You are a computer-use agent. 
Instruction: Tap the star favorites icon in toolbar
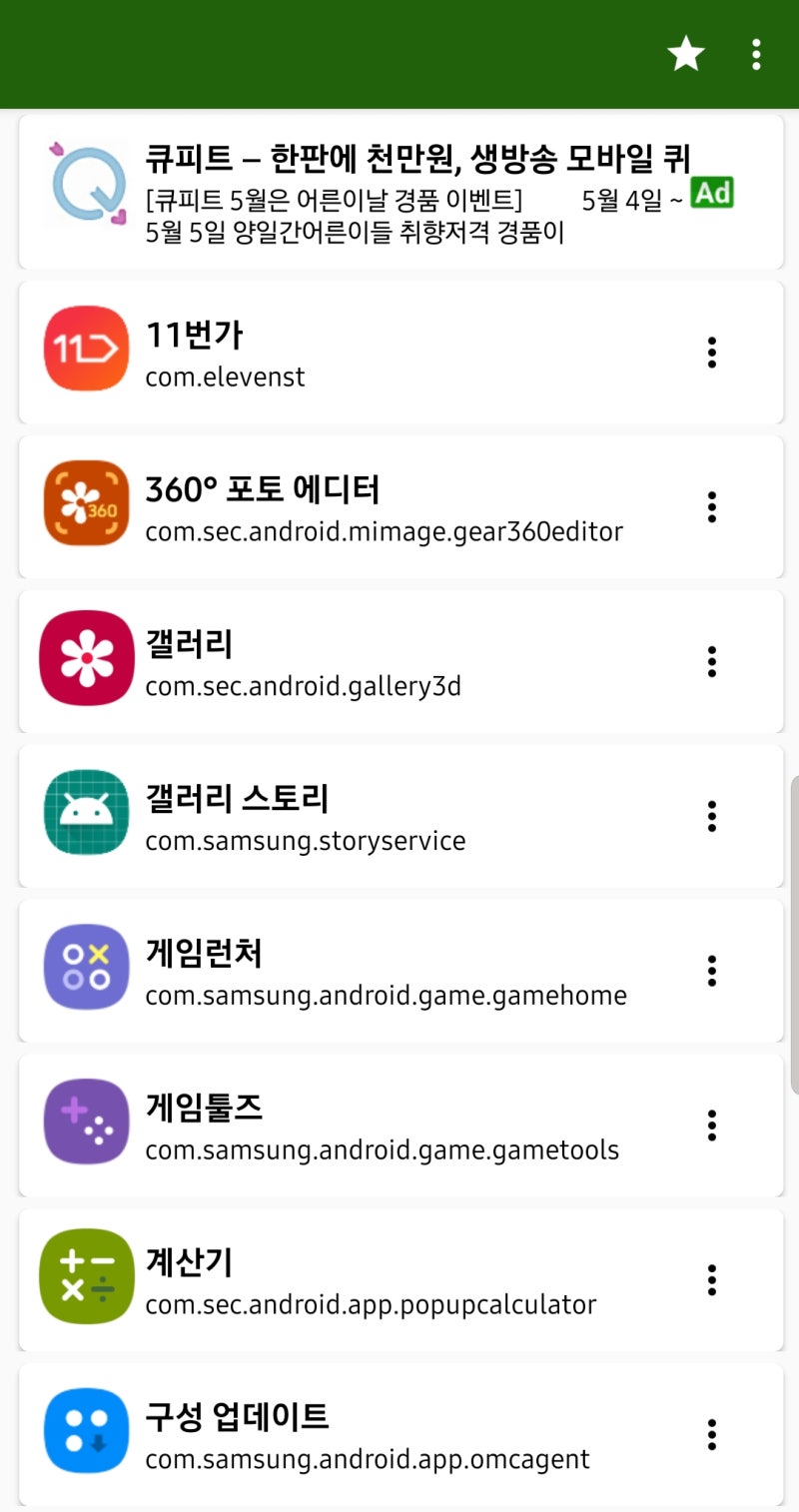[x=685, y=55]
